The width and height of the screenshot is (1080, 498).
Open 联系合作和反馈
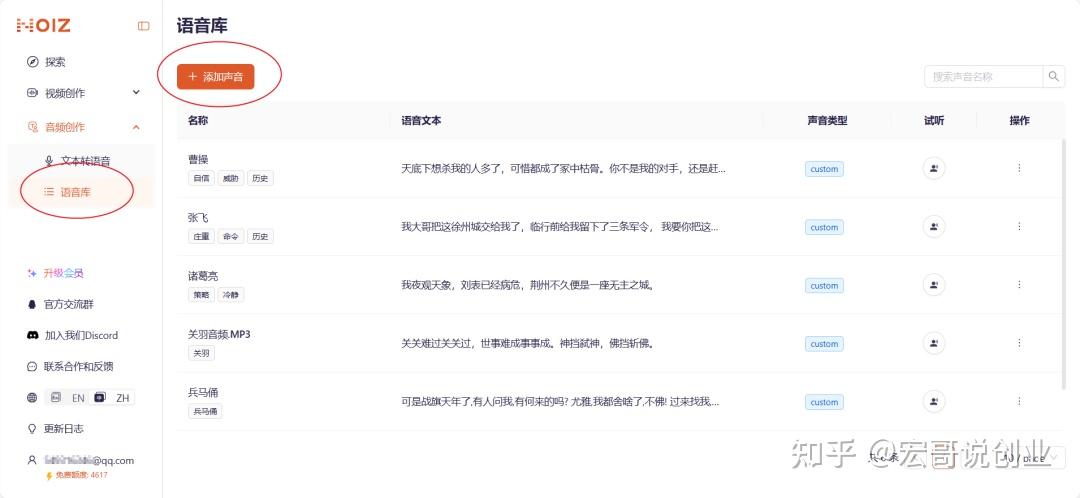pos(78,366)
